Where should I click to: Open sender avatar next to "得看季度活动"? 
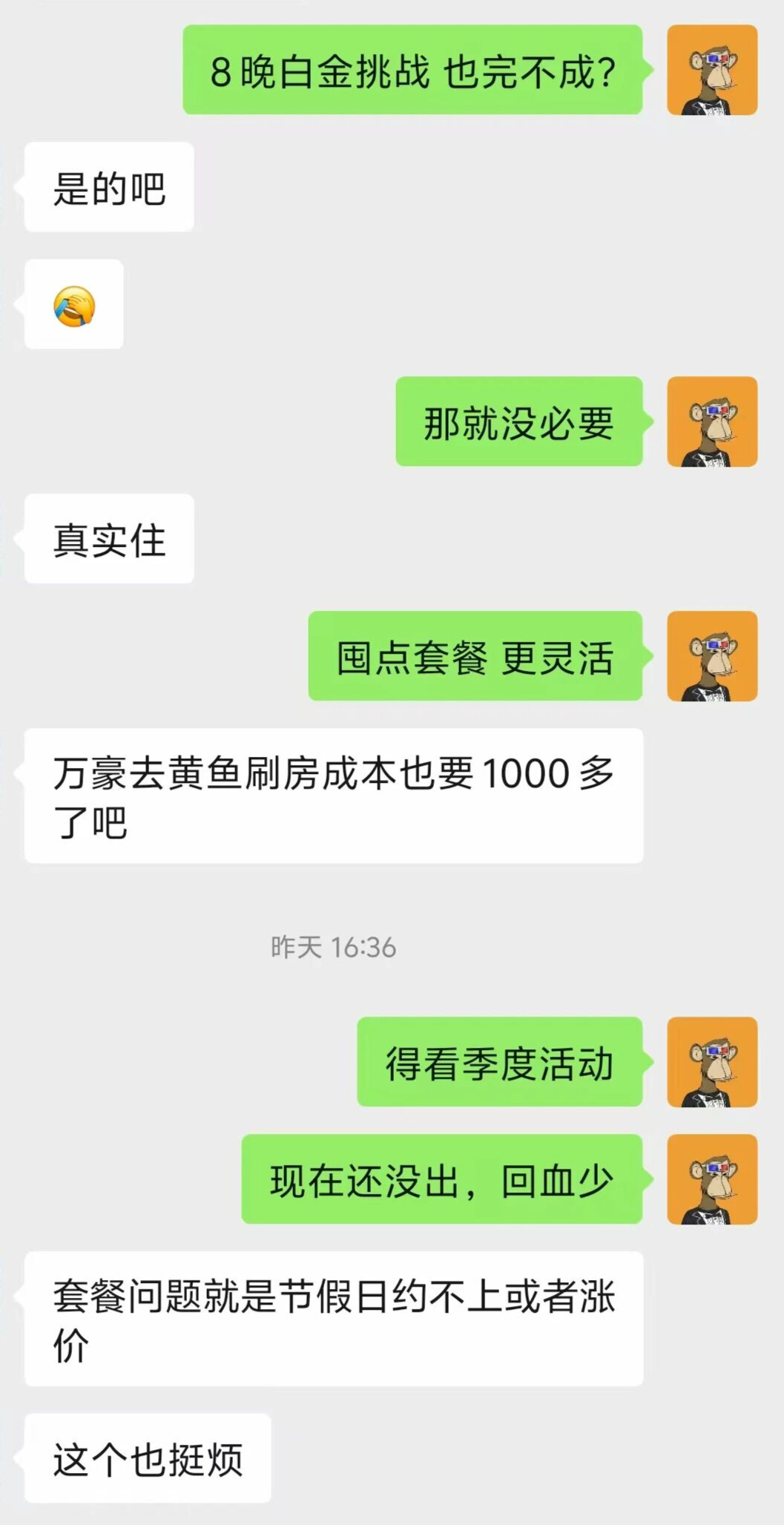coord(711,1062)
